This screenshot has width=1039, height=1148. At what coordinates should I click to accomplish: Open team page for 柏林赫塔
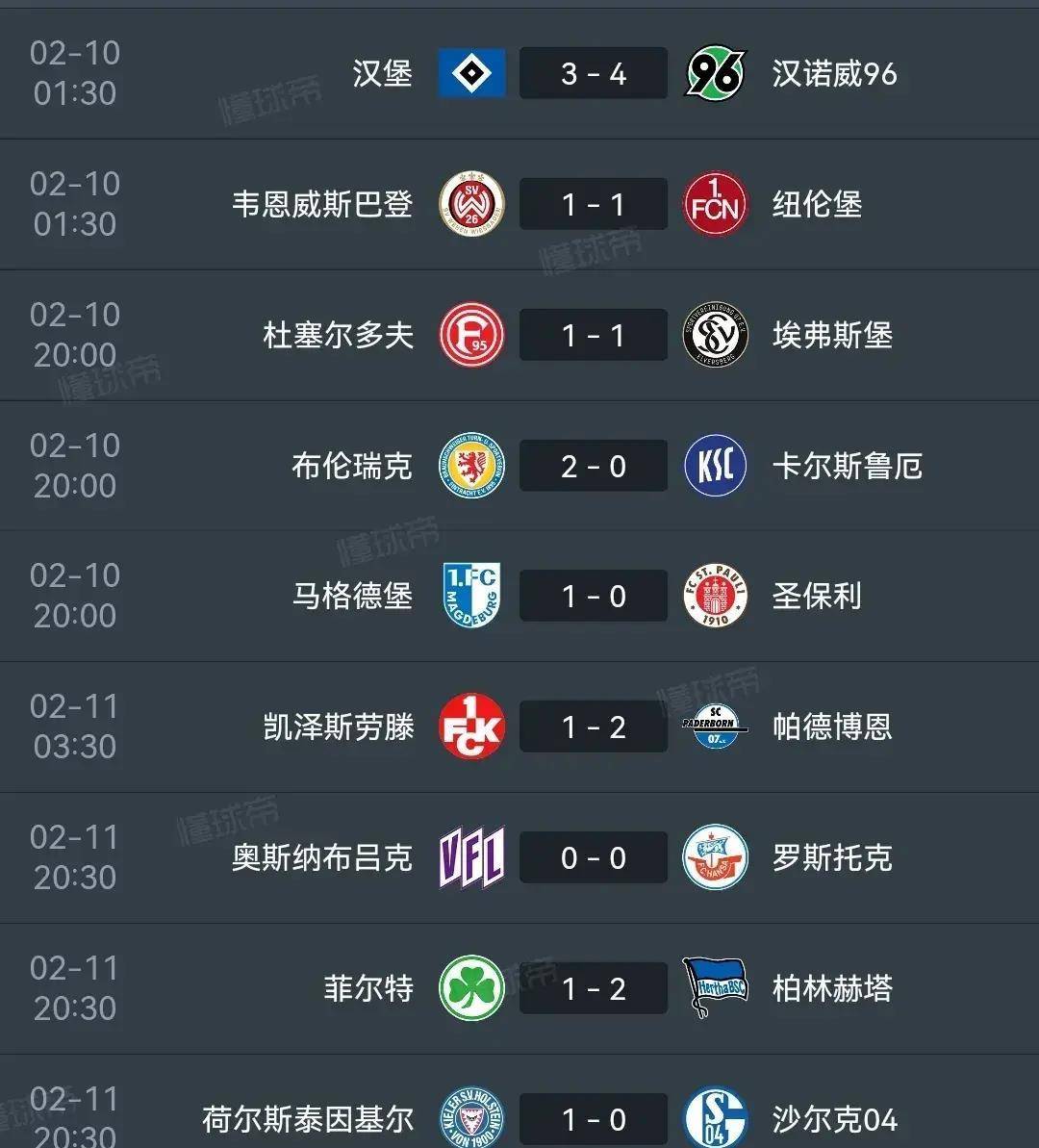click(830, 988)
